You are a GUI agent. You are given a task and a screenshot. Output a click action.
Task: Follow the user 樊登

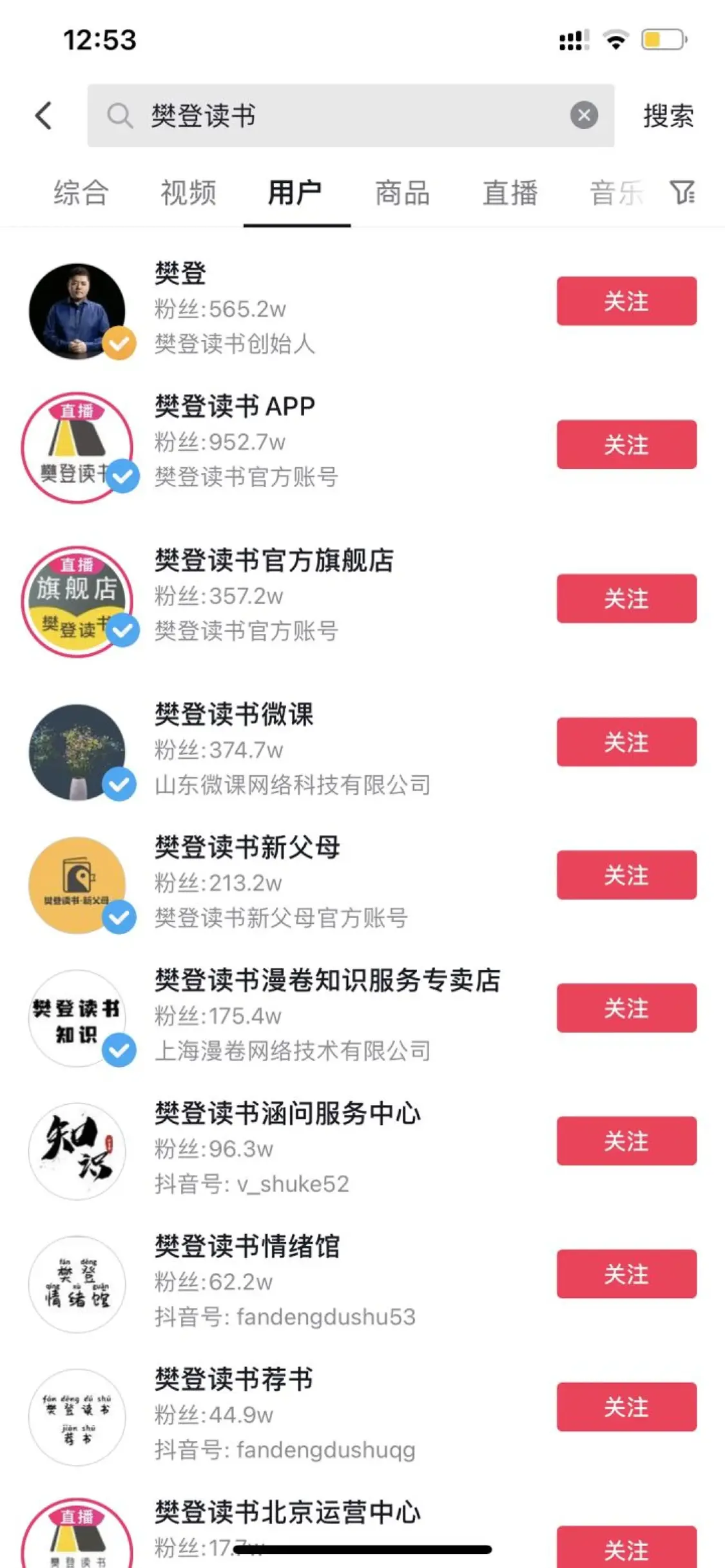pyautogui.click(x=626, y=301)
